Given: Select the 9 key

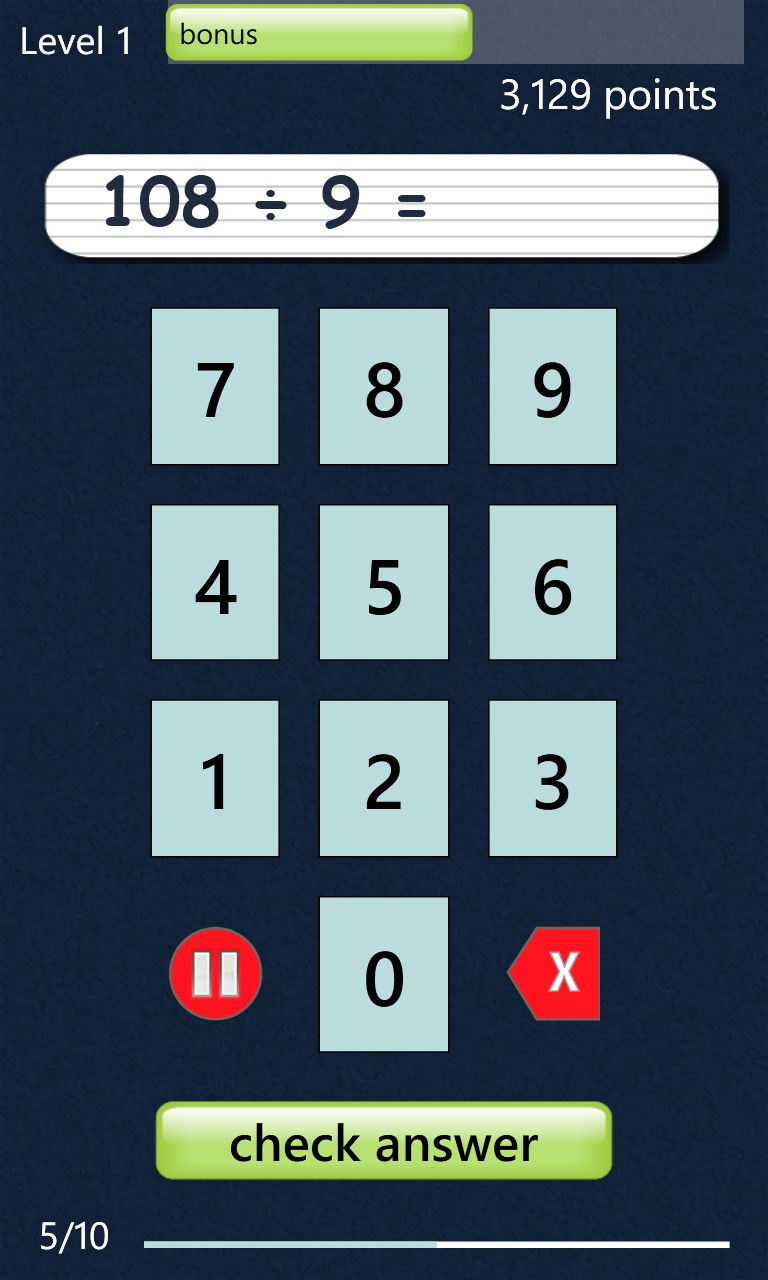Looking at the screenshot, I should point(553,386).
